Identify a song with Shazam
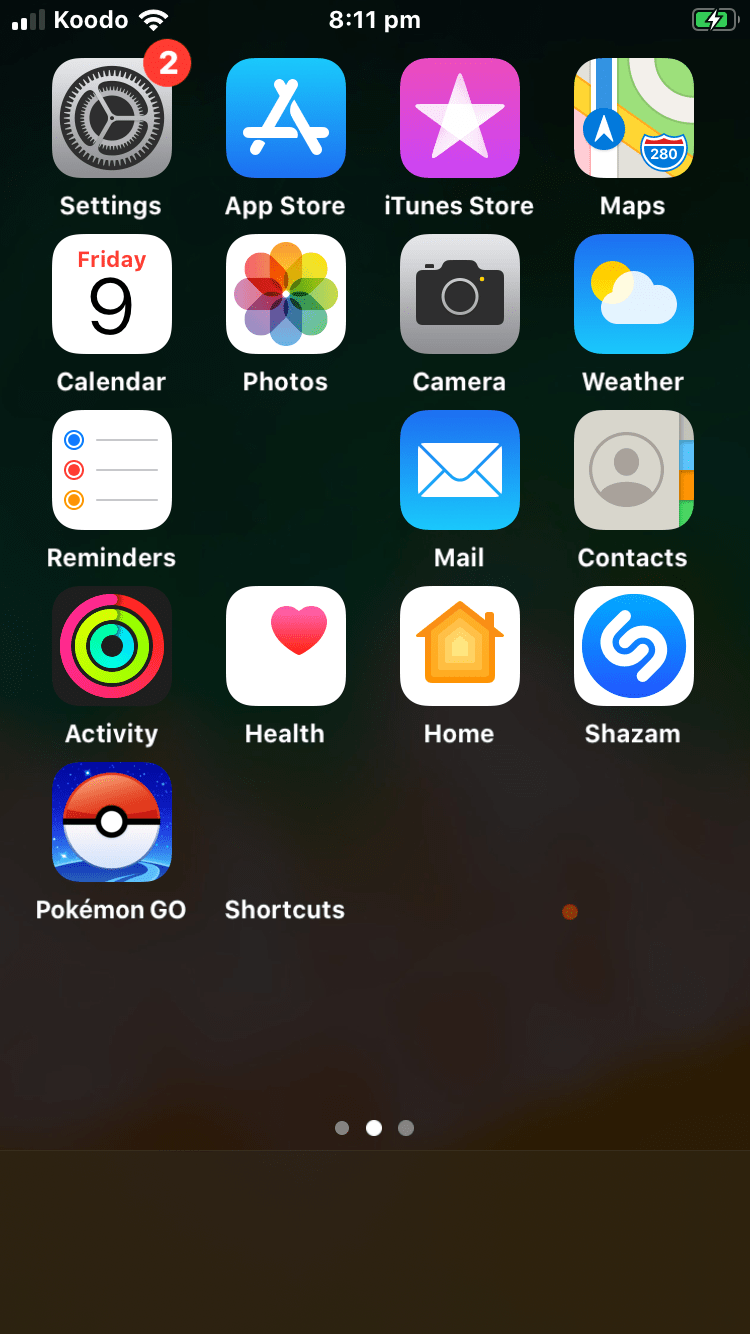Screen dimensions: 750x1334 tap(633, 646)
